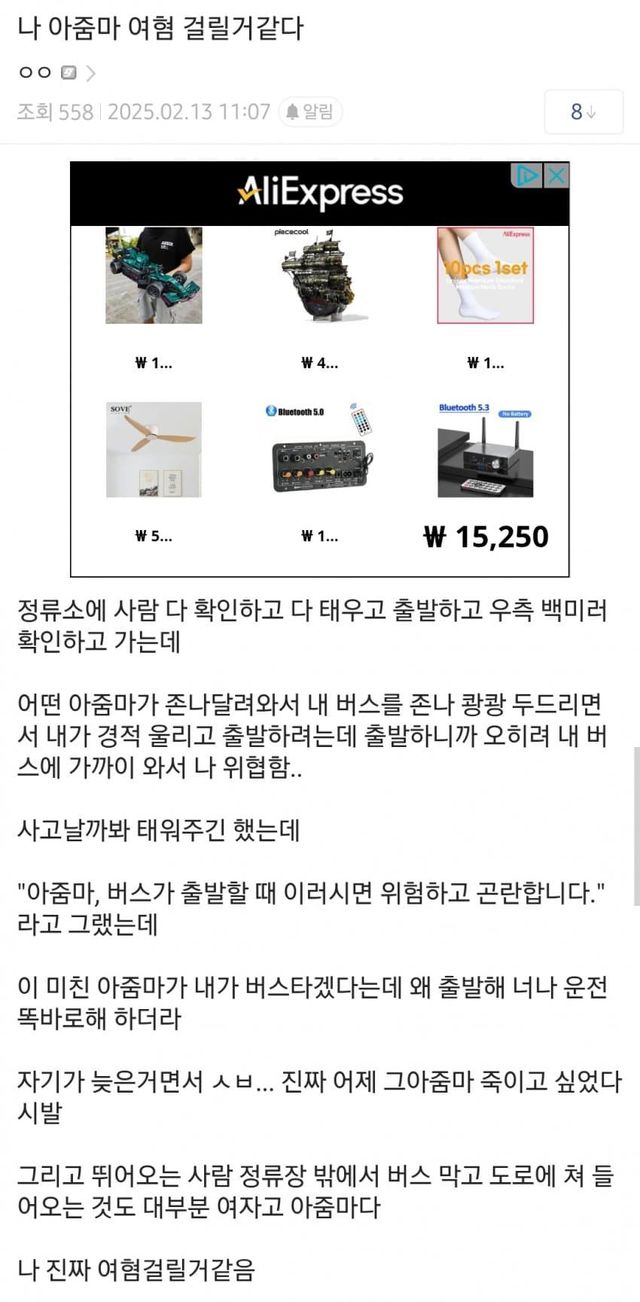Open the Bluetooth 5.0 amplifier board product
The image size is (640, 1302).
pos(320,449)
